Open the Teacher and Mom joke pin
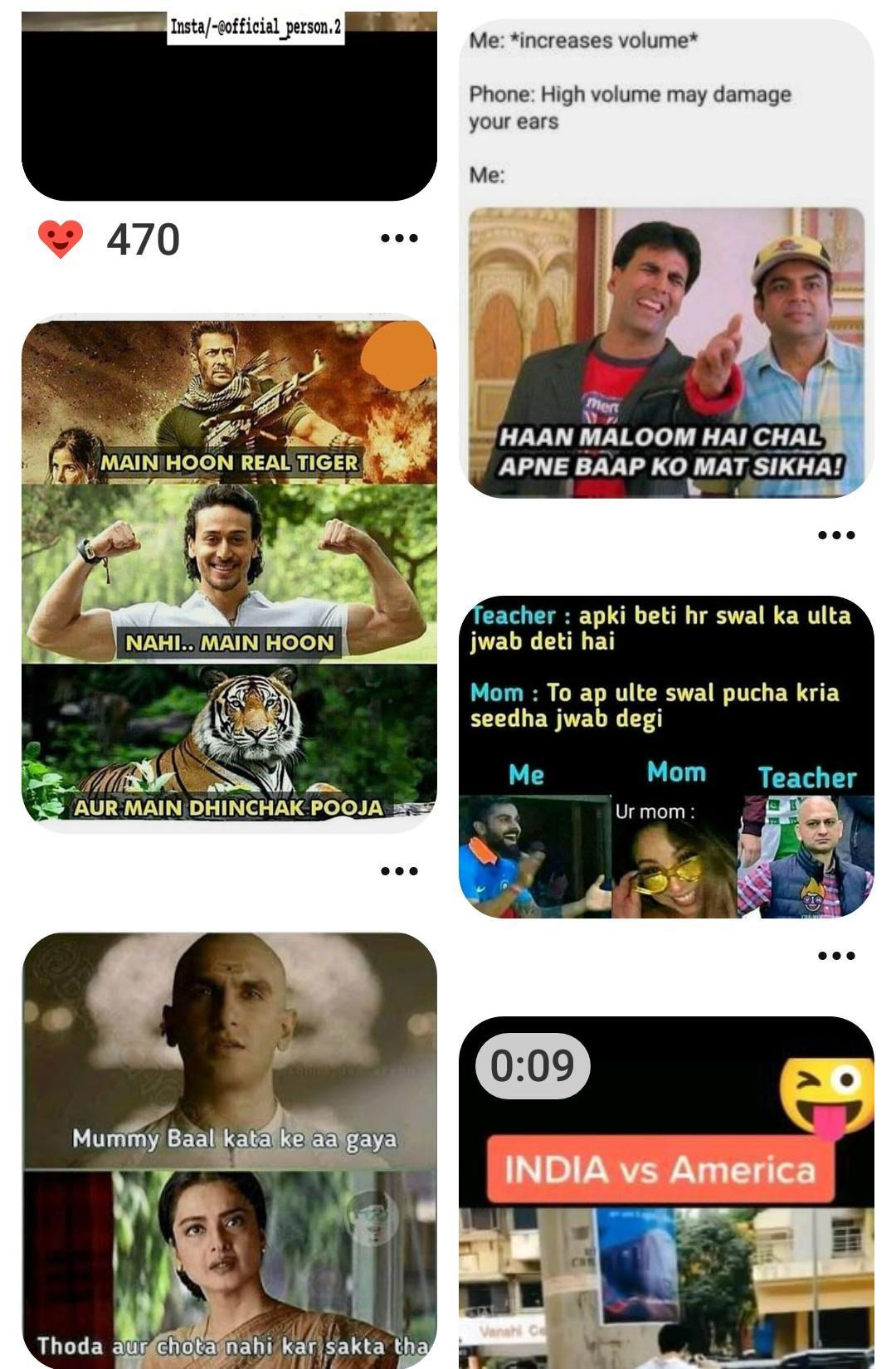The width and height of the screenshot is (896, 1369). 666,757
